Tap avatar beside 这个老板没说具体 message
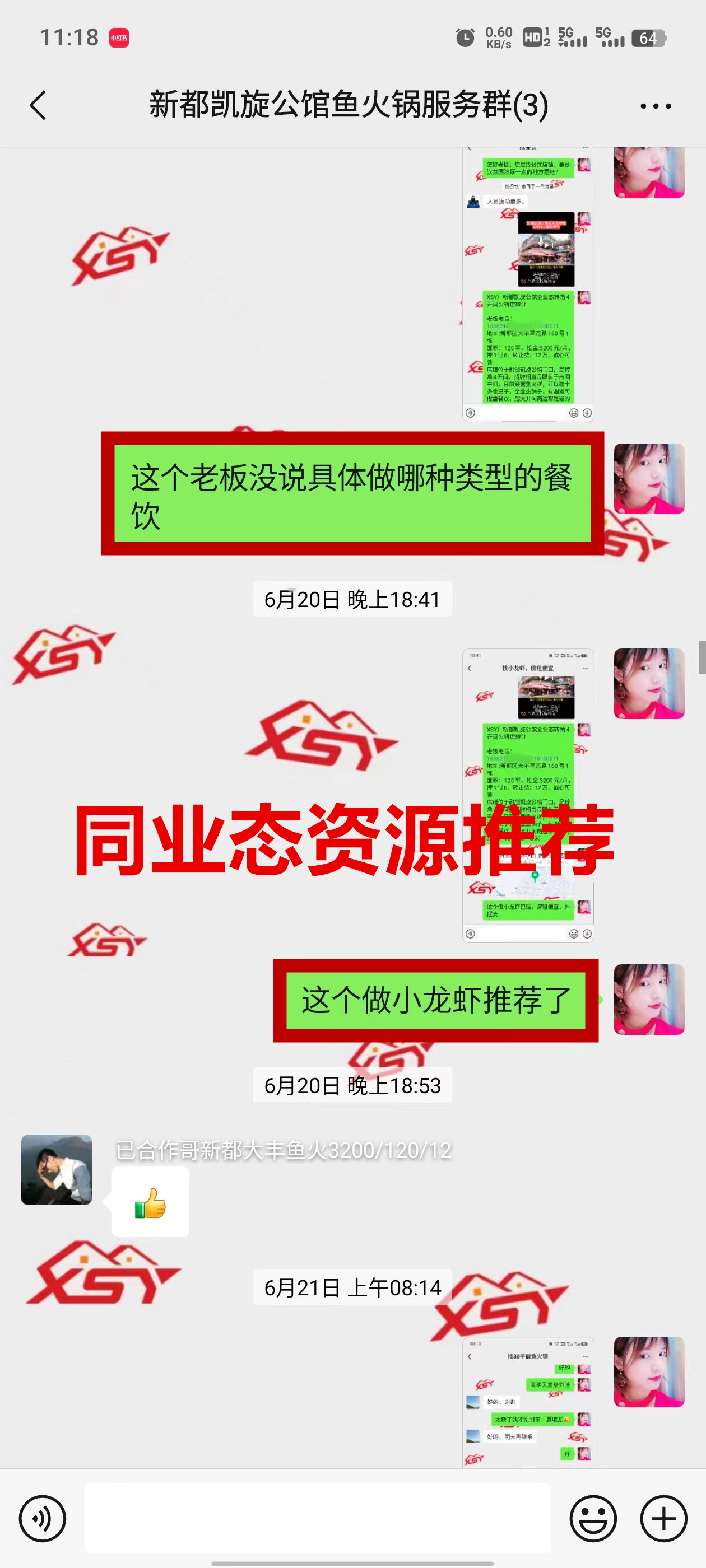The height and width of the screenshot is (1568, 706). (x=649, y=478)
